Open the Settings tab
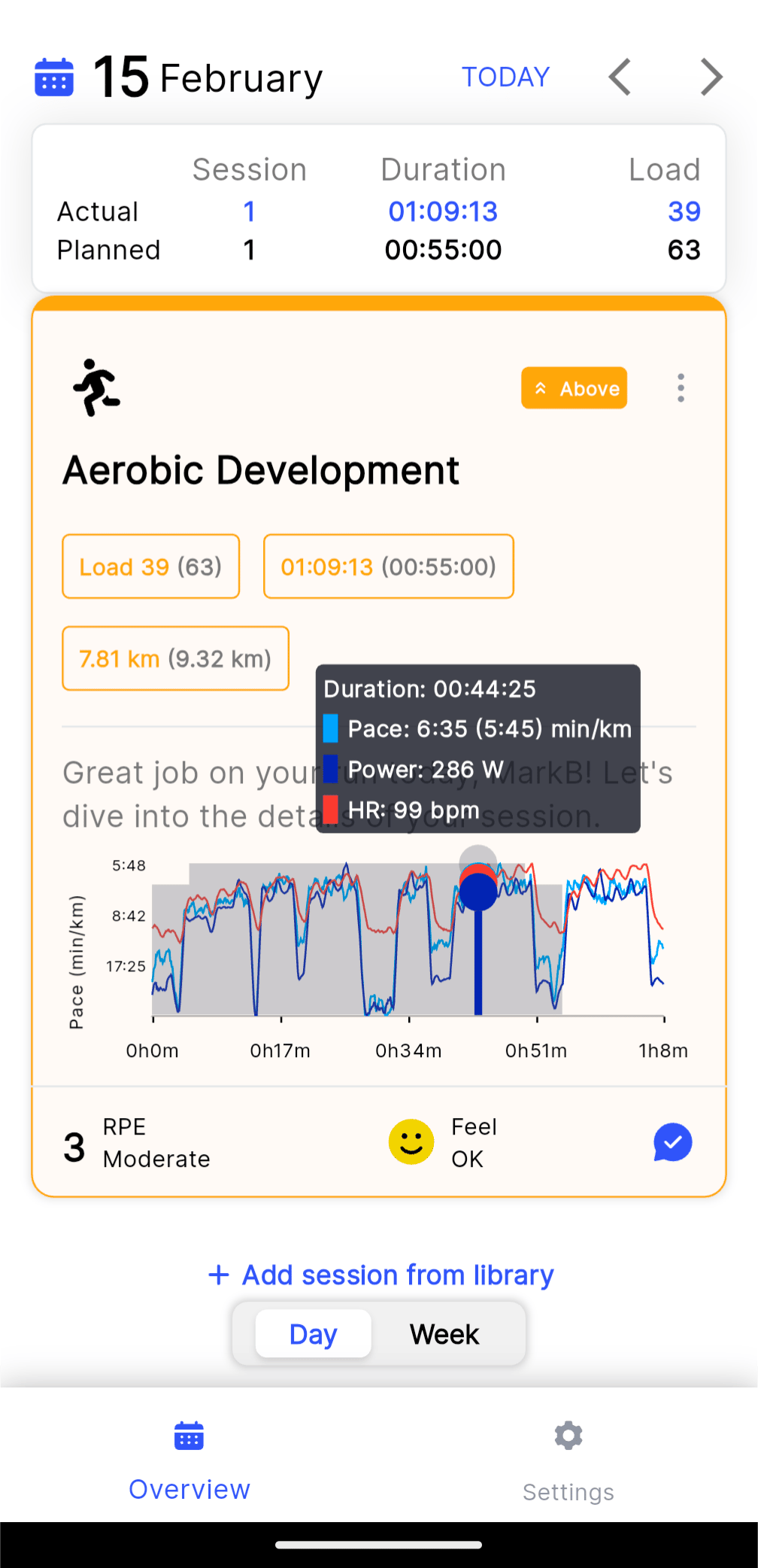 [568, 1462]
